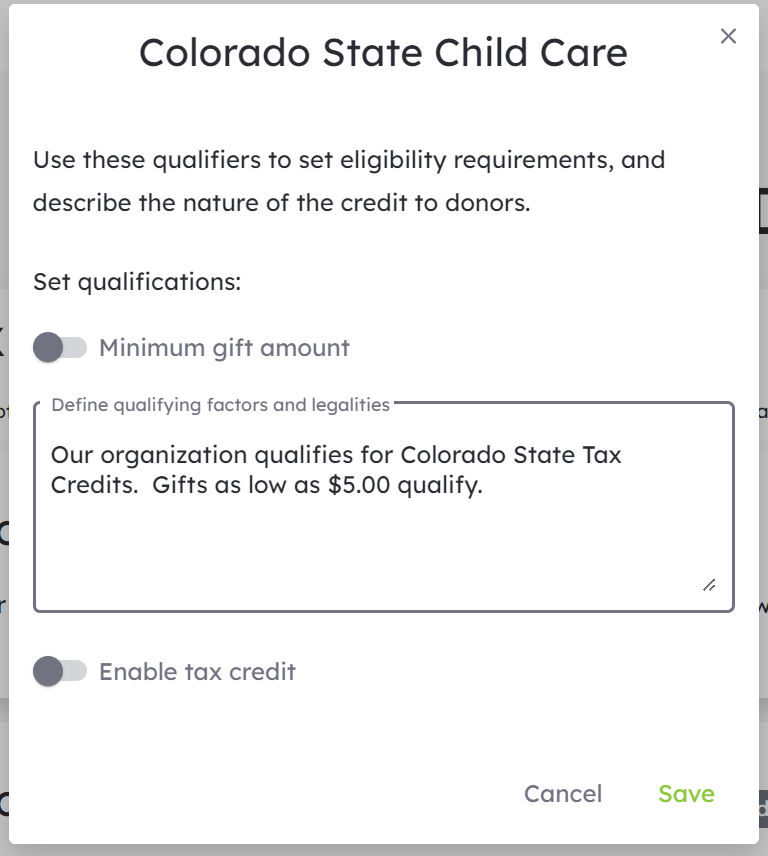The height and width of the screenshot is (856, 768).
Task: Cancel the qualification changes
Action: coord(563,794)
